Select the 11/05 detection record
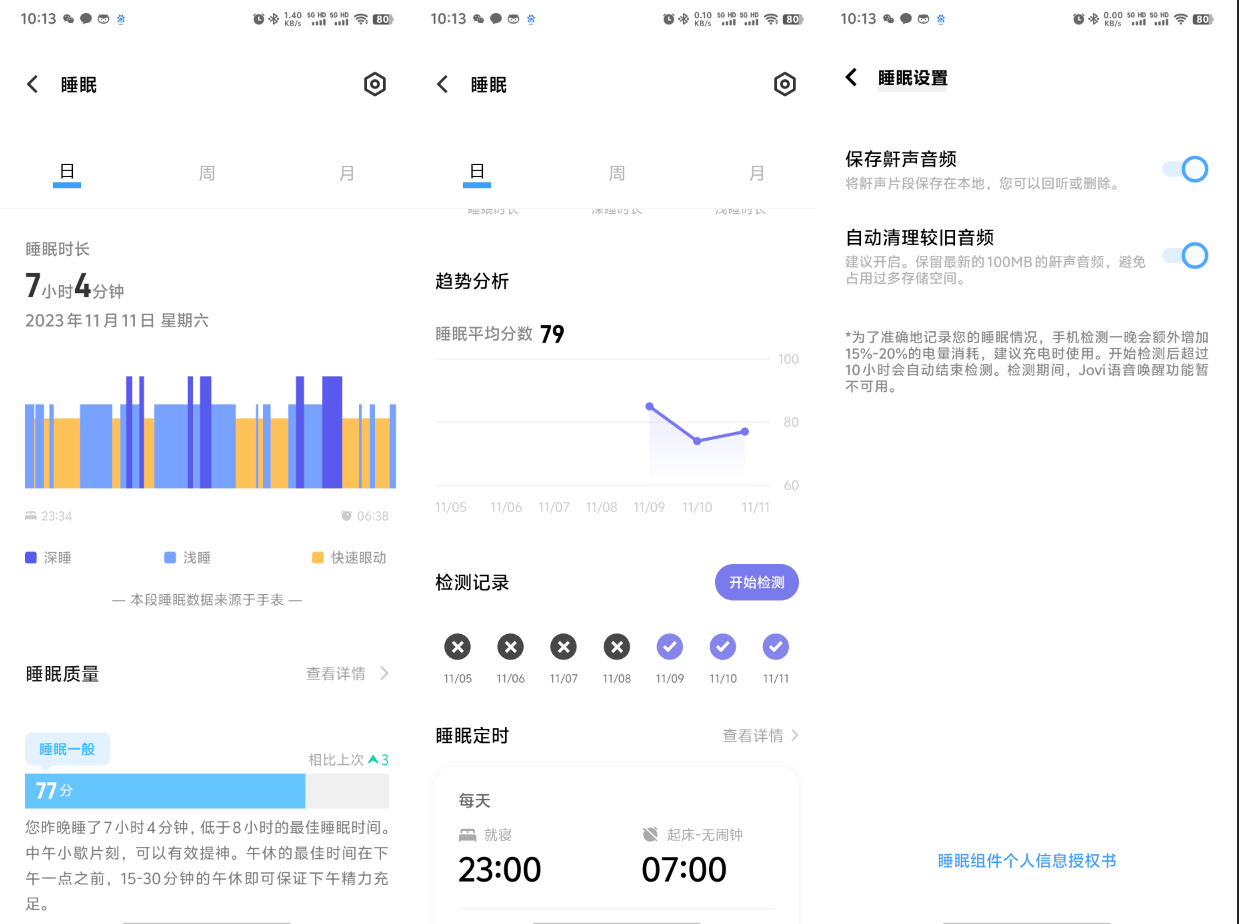The height and width of the screenshot is (924, 1239). [x=457, y=647]
